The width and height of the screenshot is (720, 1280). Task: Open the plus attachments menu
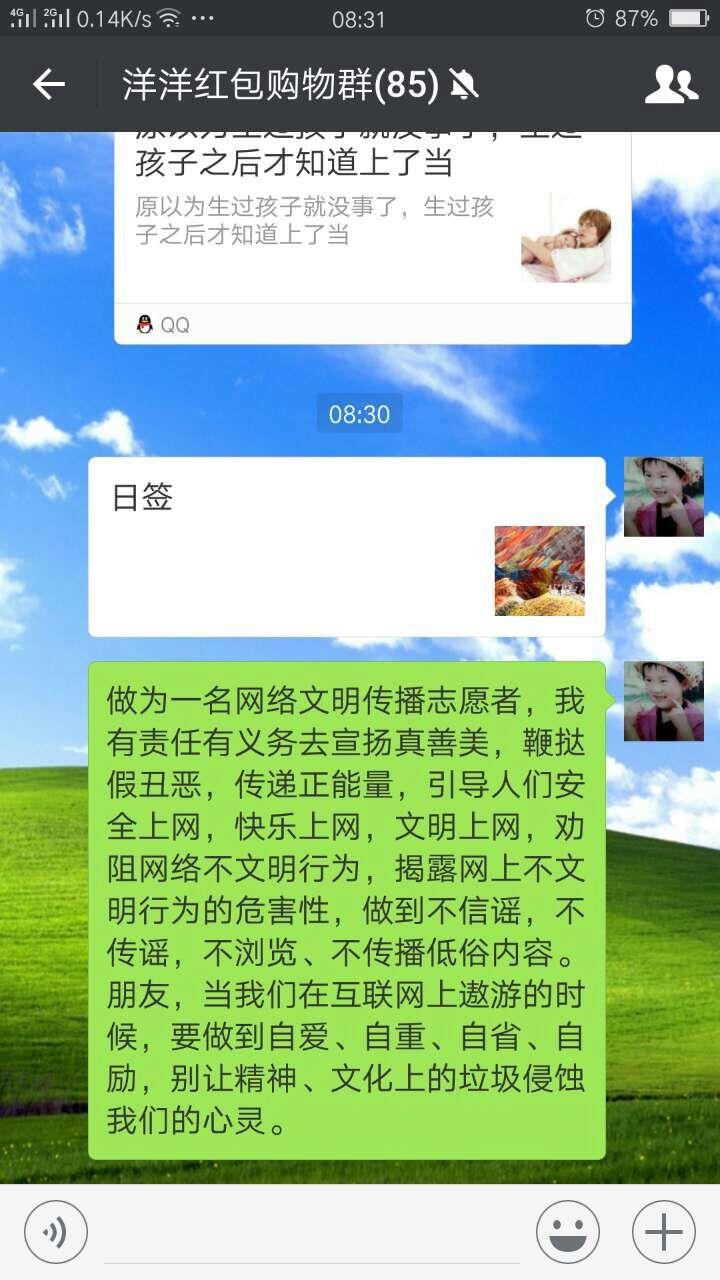[x=664, y=1232]
